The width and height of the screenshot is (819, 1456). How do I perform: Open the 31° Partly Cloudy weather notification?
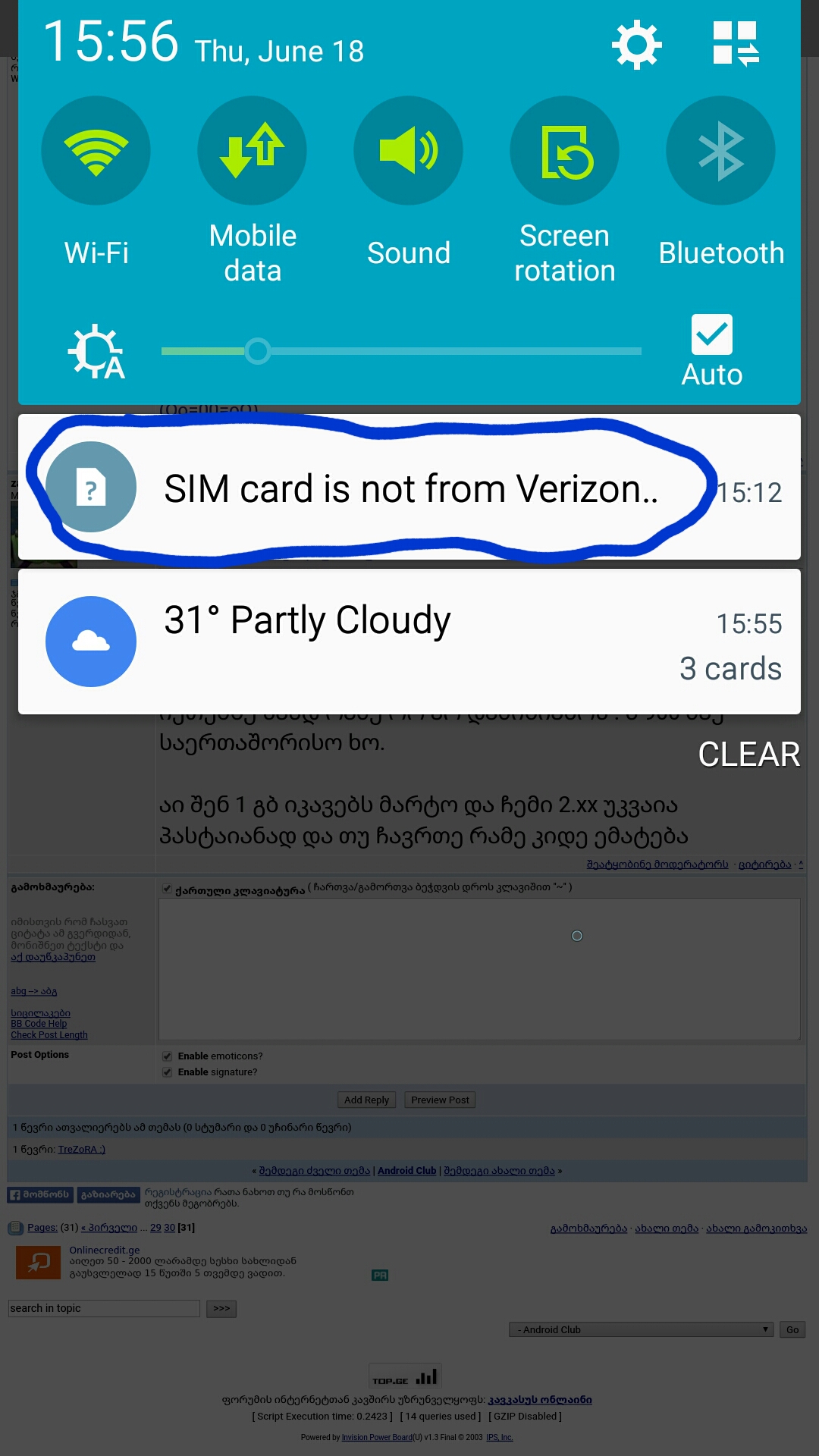[x=409, y=642]
